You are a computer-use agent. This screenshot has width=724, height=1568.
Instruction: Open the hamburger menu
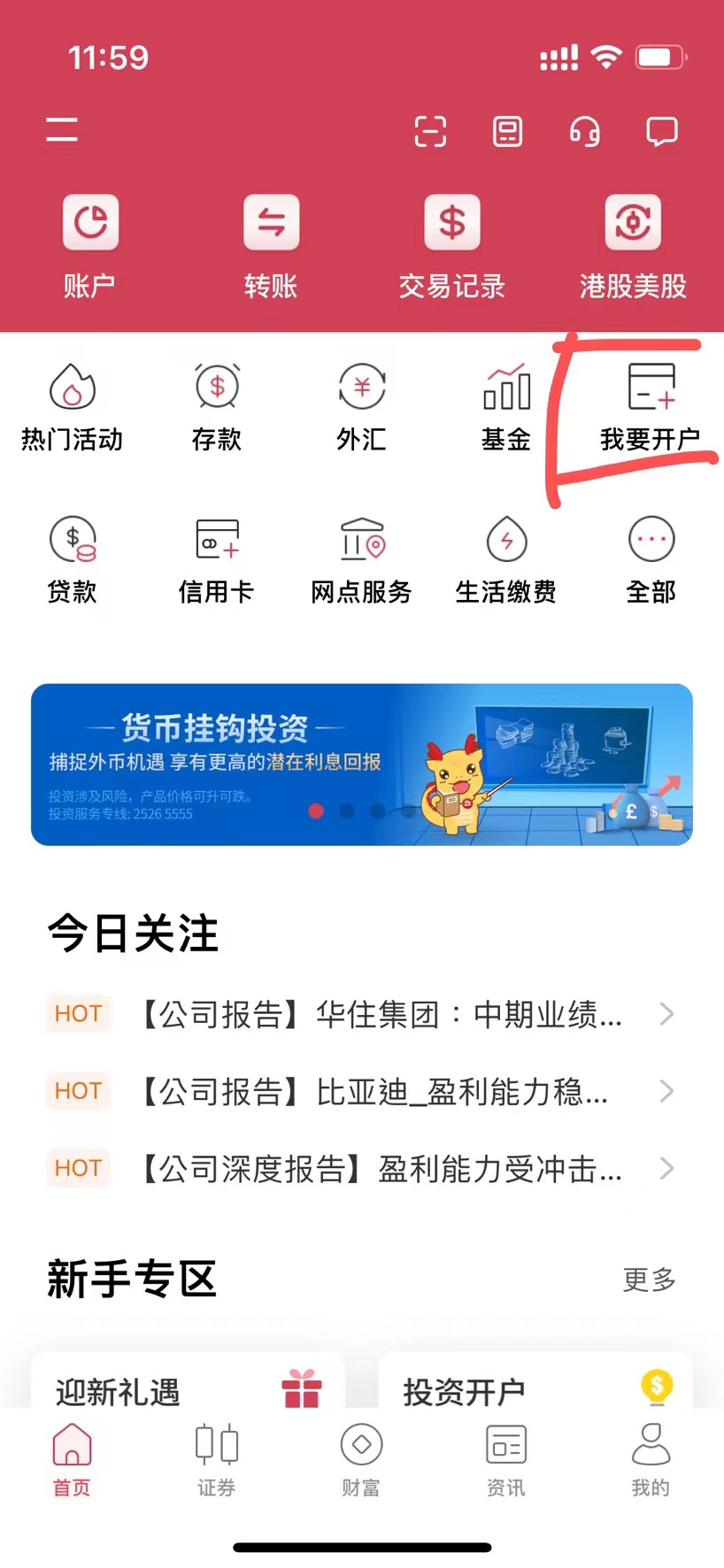click(62, 130)
